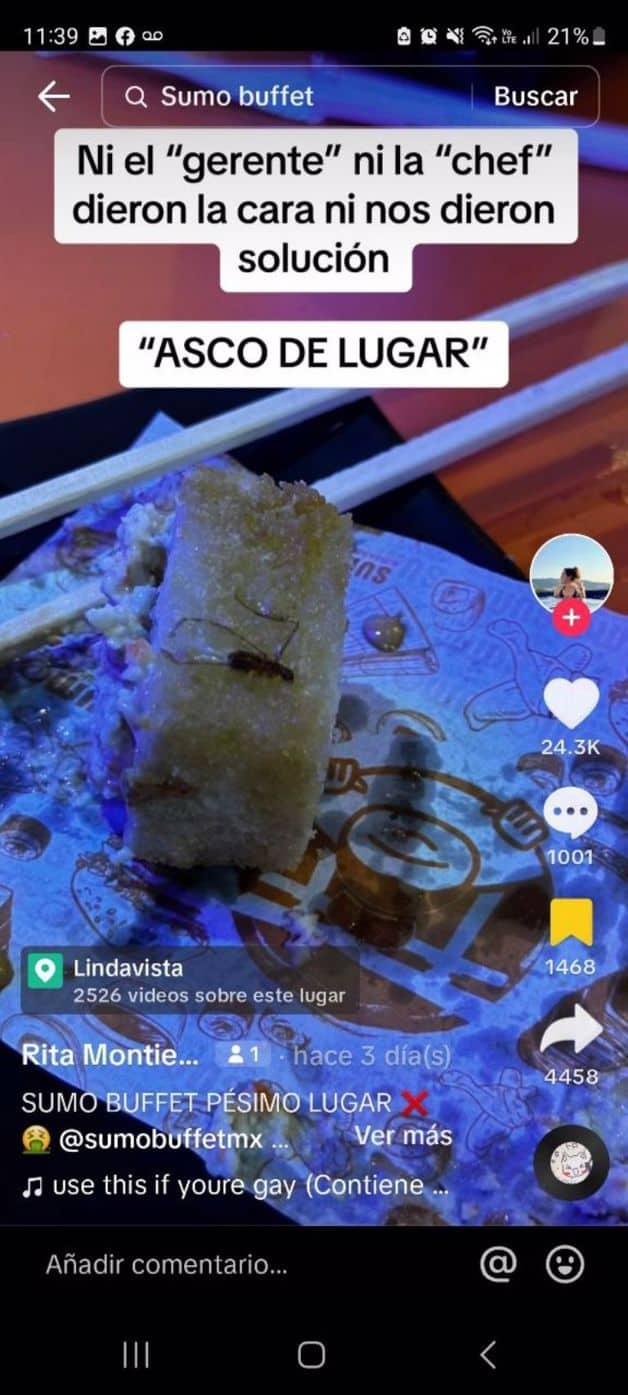Go back using the top arrow

(x=53, y=96)
